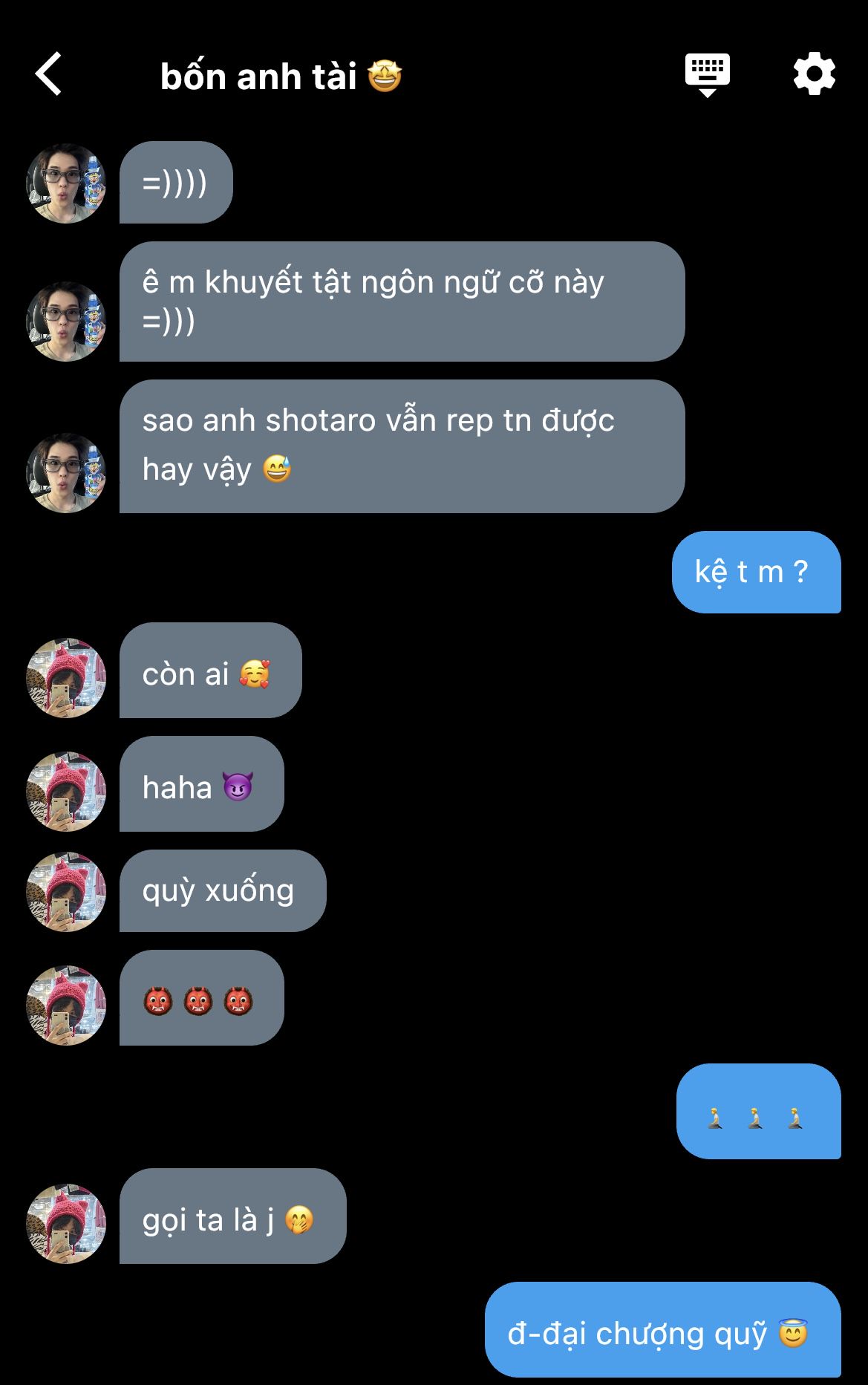The image size is (868, 1385).
Task: Go back from the bốn anh tài chat
Action: [49, 74]
